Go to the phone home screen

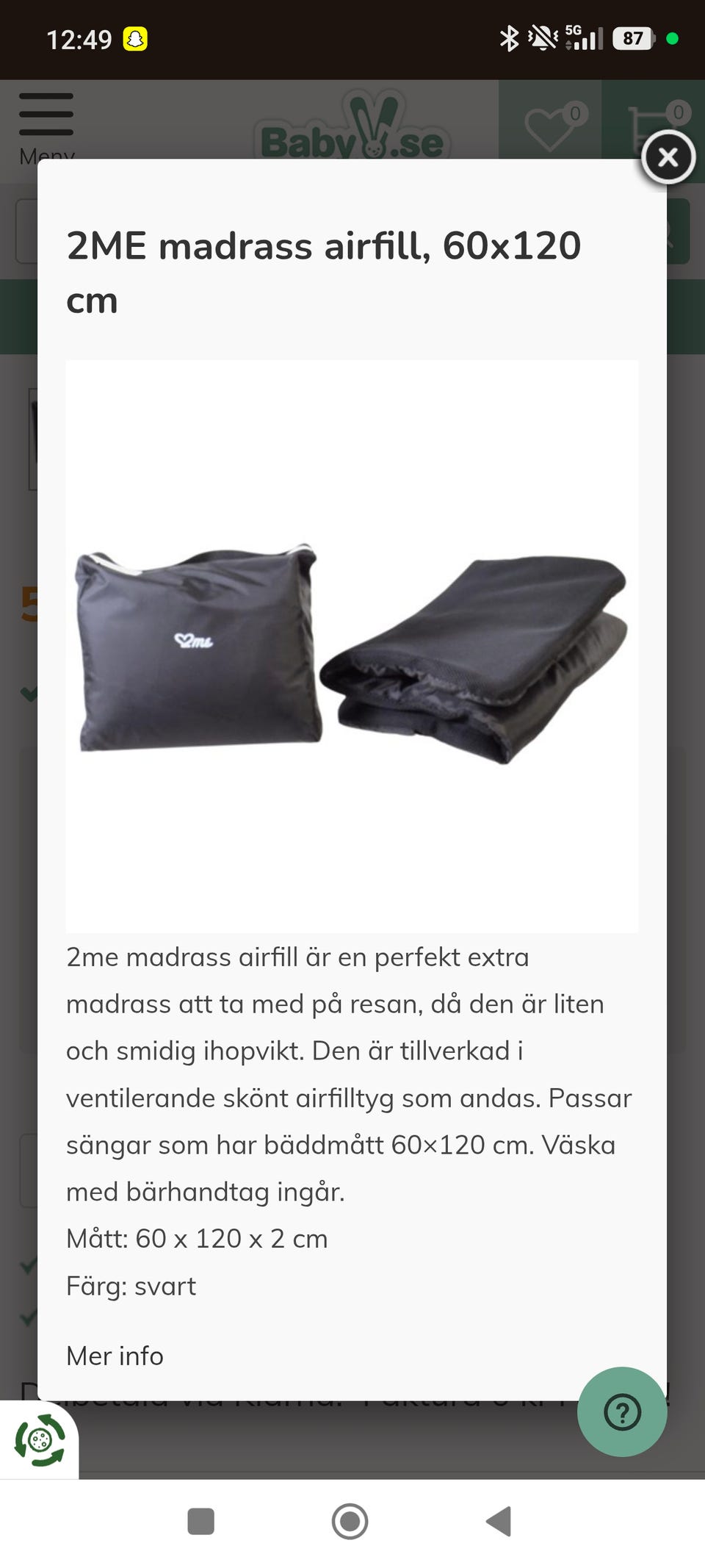[350, 1521]
